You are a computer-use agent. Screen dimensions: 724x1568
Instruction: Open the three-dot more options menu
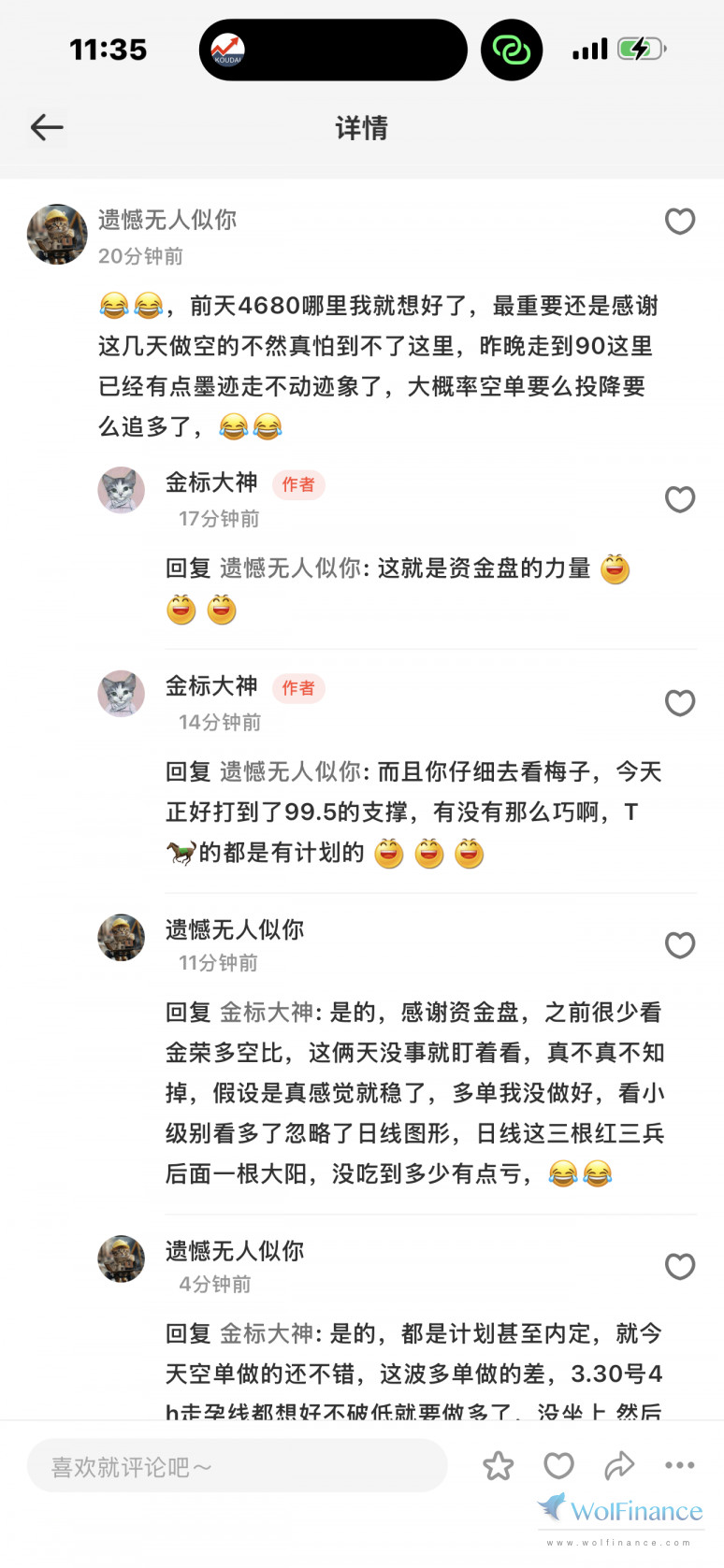point(679,1466)
